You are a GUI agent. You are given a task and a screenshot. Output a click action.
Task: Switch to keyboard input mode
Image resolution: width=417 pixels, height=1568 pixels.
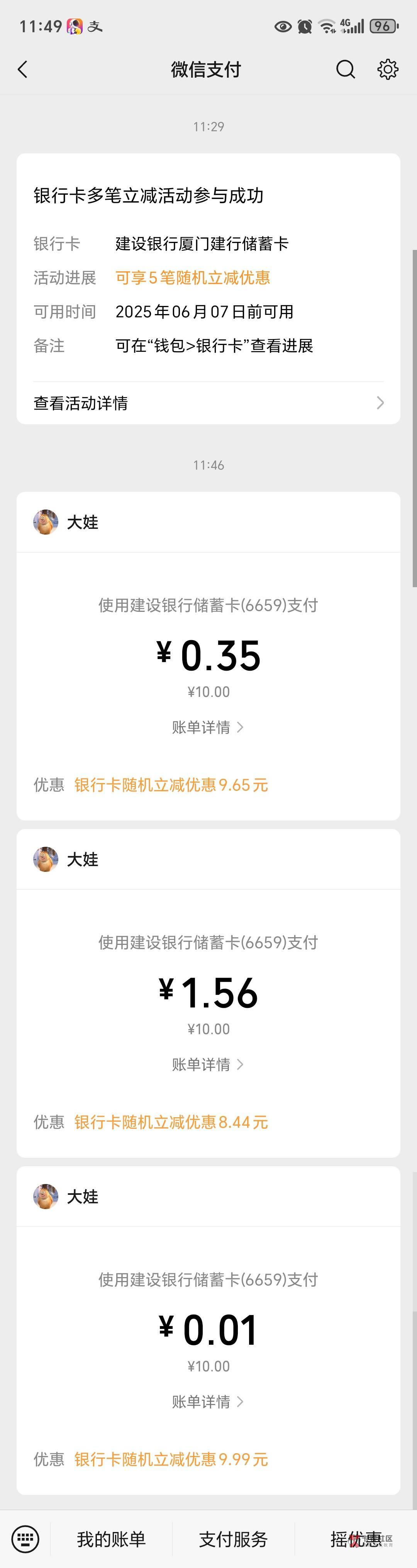click(25, 1539)
